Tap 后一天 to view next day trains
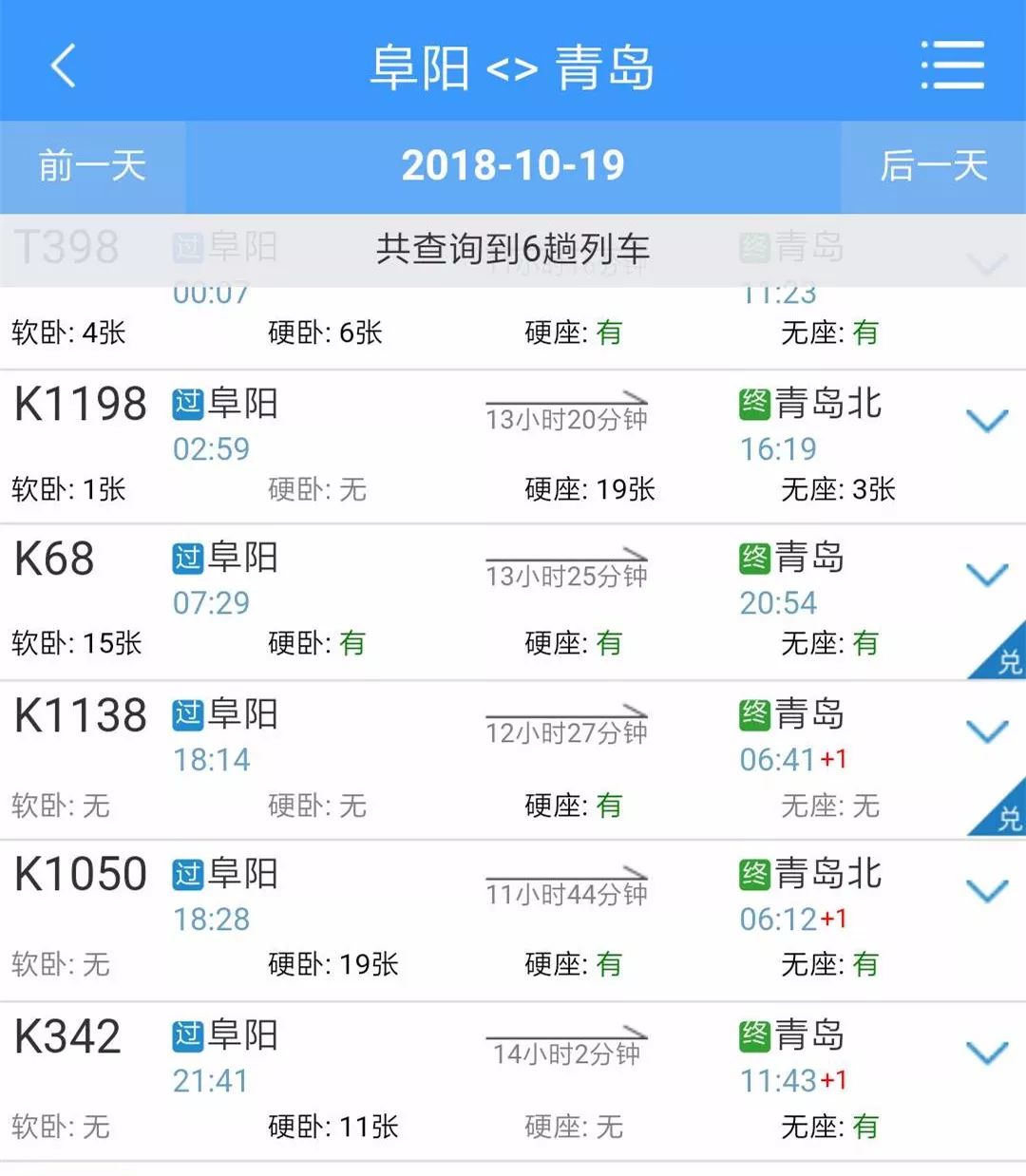Image resolution: width=1026 pixels, height=1176 pixels. coord(936,166)
